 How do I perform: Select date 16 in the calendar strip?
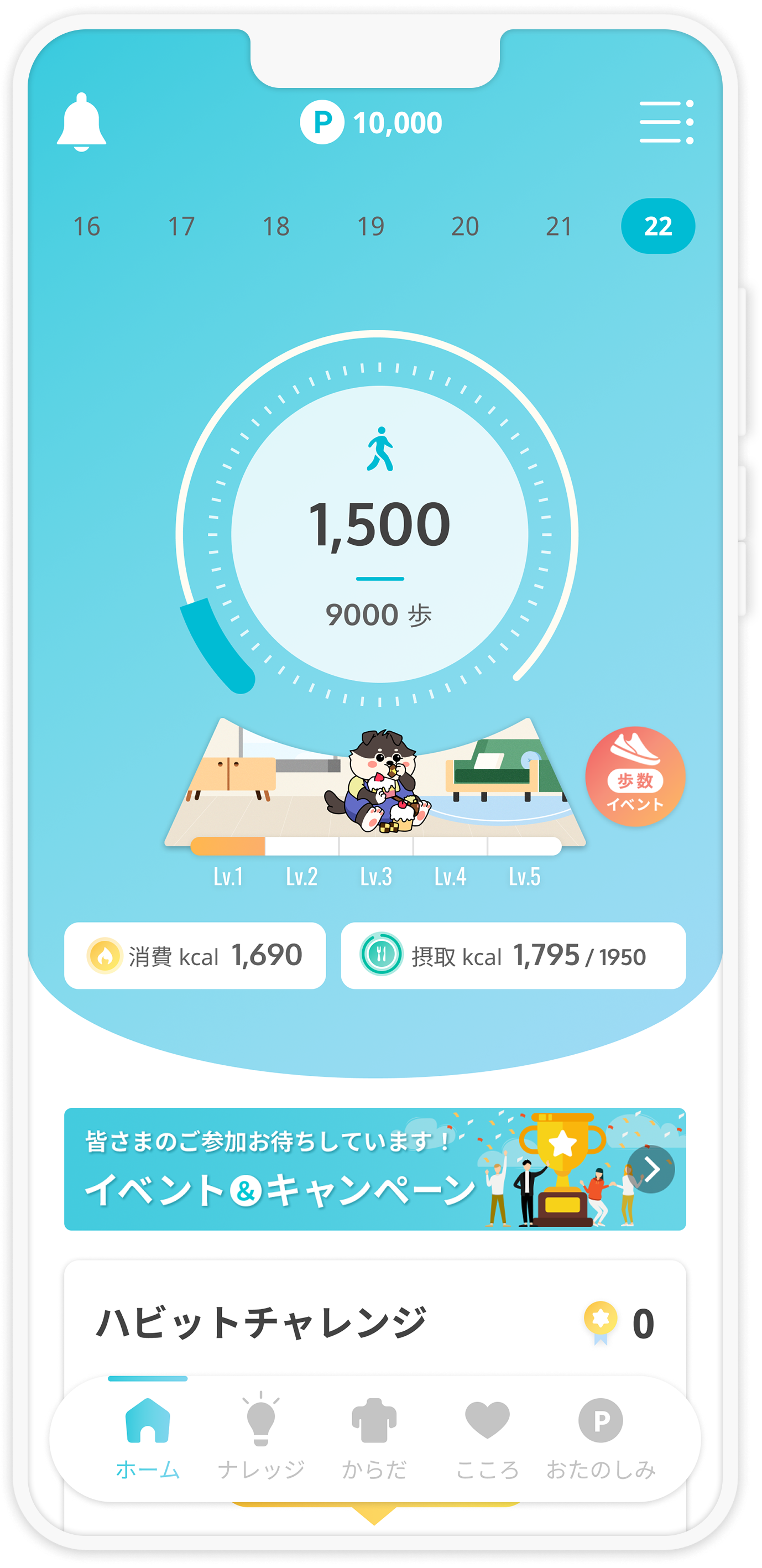[86, 226]
